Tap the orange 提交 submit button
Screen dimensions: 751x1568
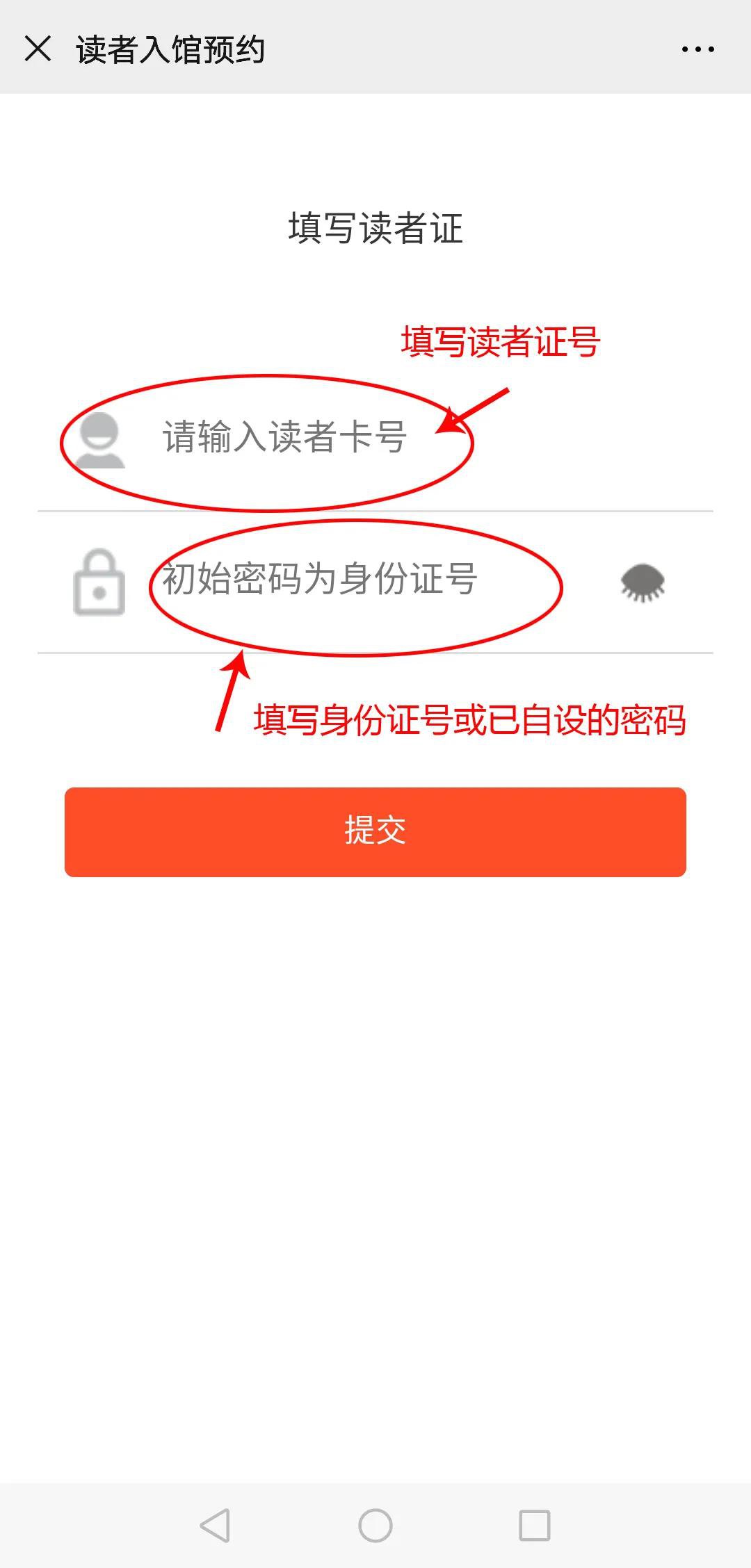point(375,831)
